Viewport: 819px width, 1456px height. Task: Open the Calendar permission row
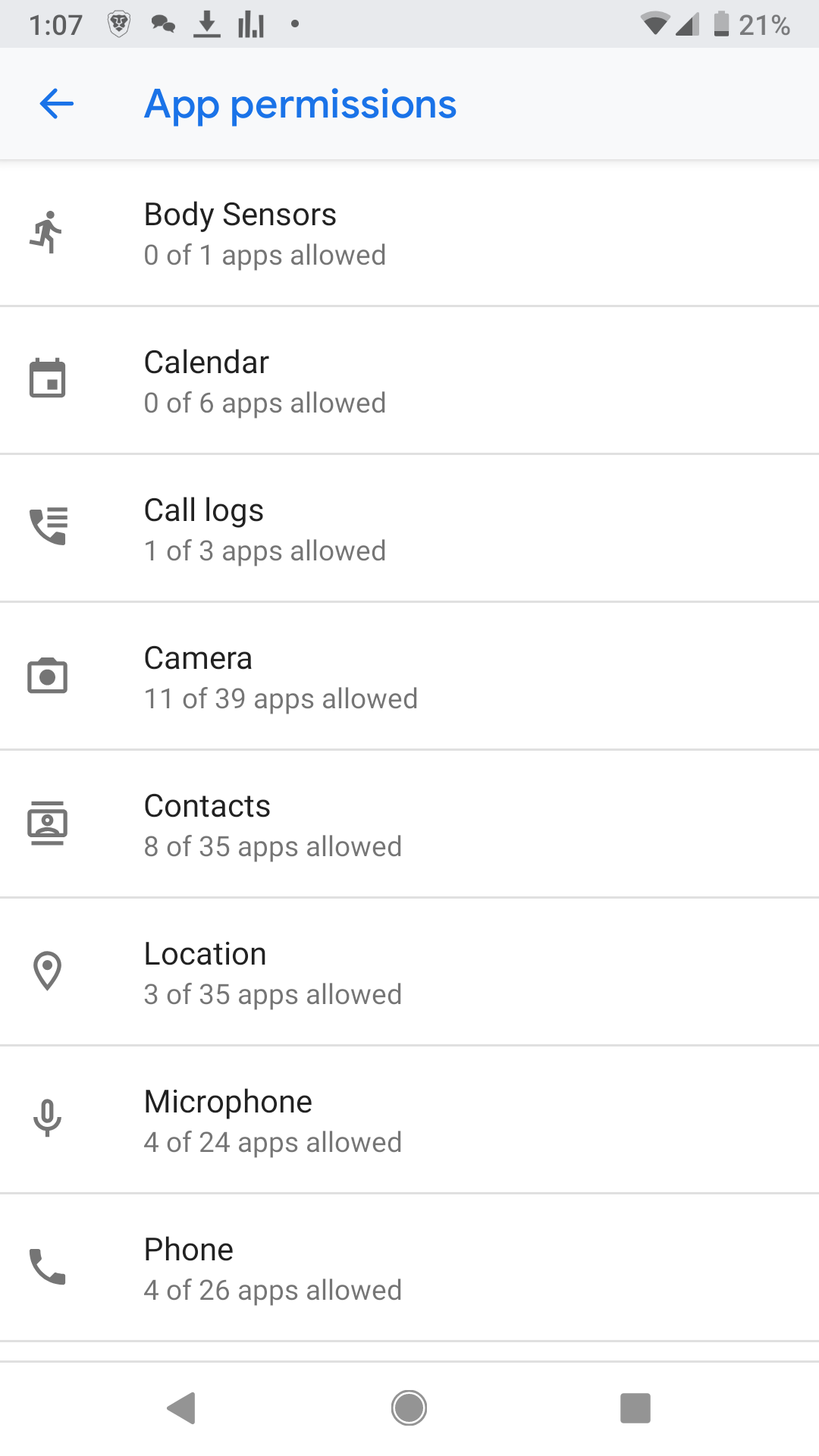point(409,381)
